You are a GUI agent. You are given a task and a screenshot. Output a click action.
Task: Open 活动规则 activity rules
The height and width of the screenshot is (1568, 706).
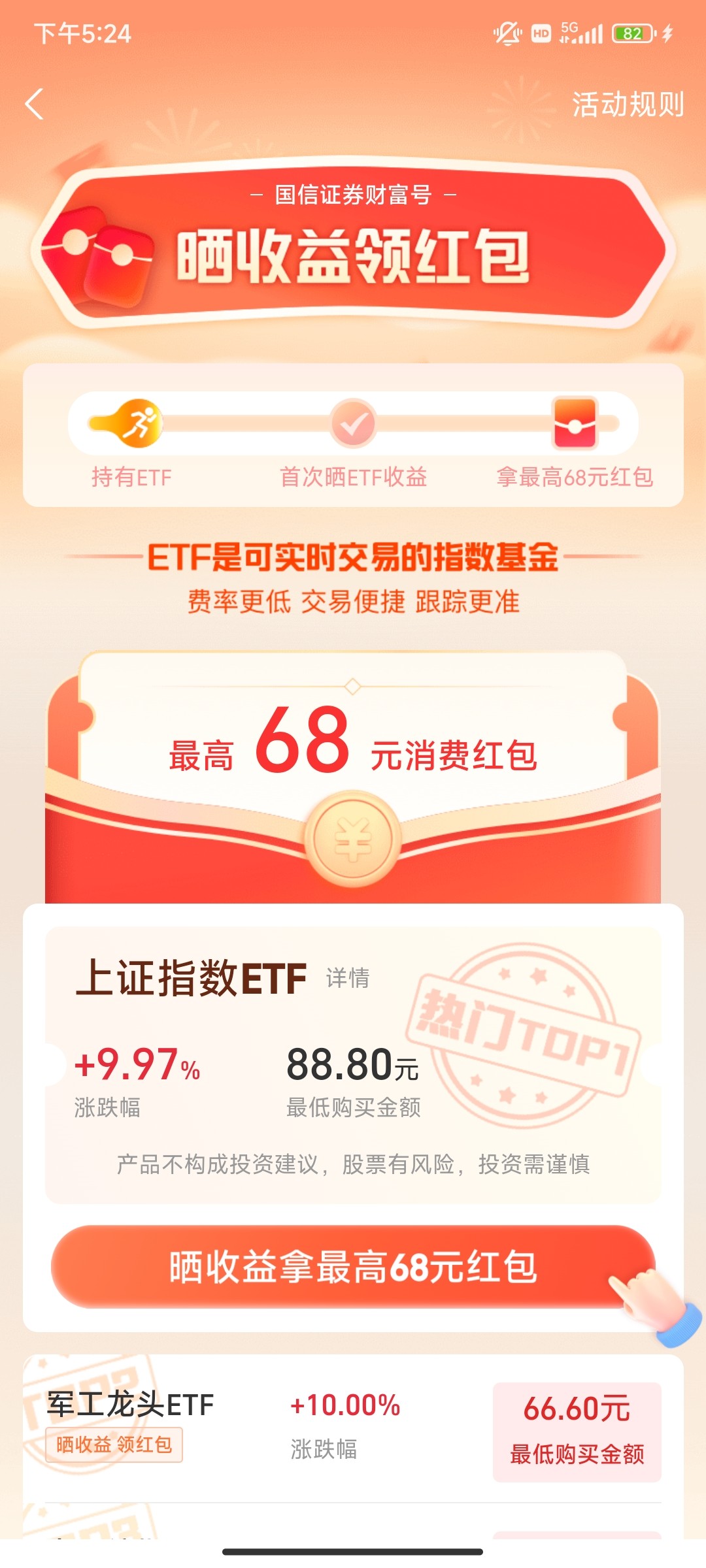point(628,105)
